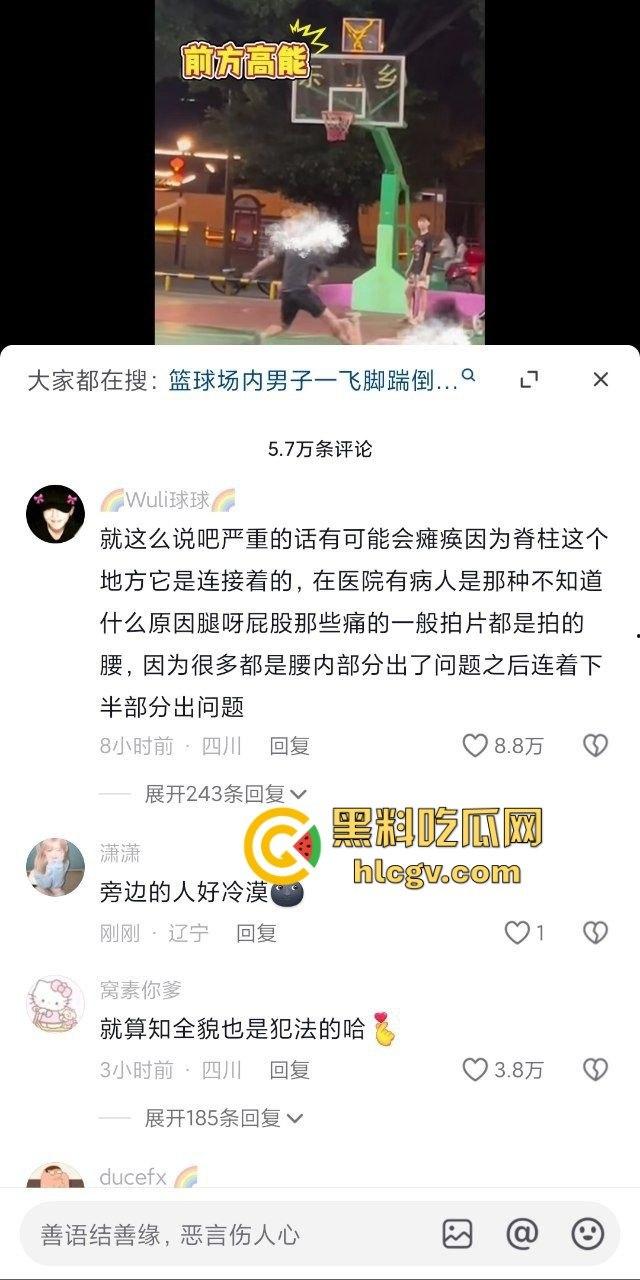Like Wuli球球's comment

474,746
